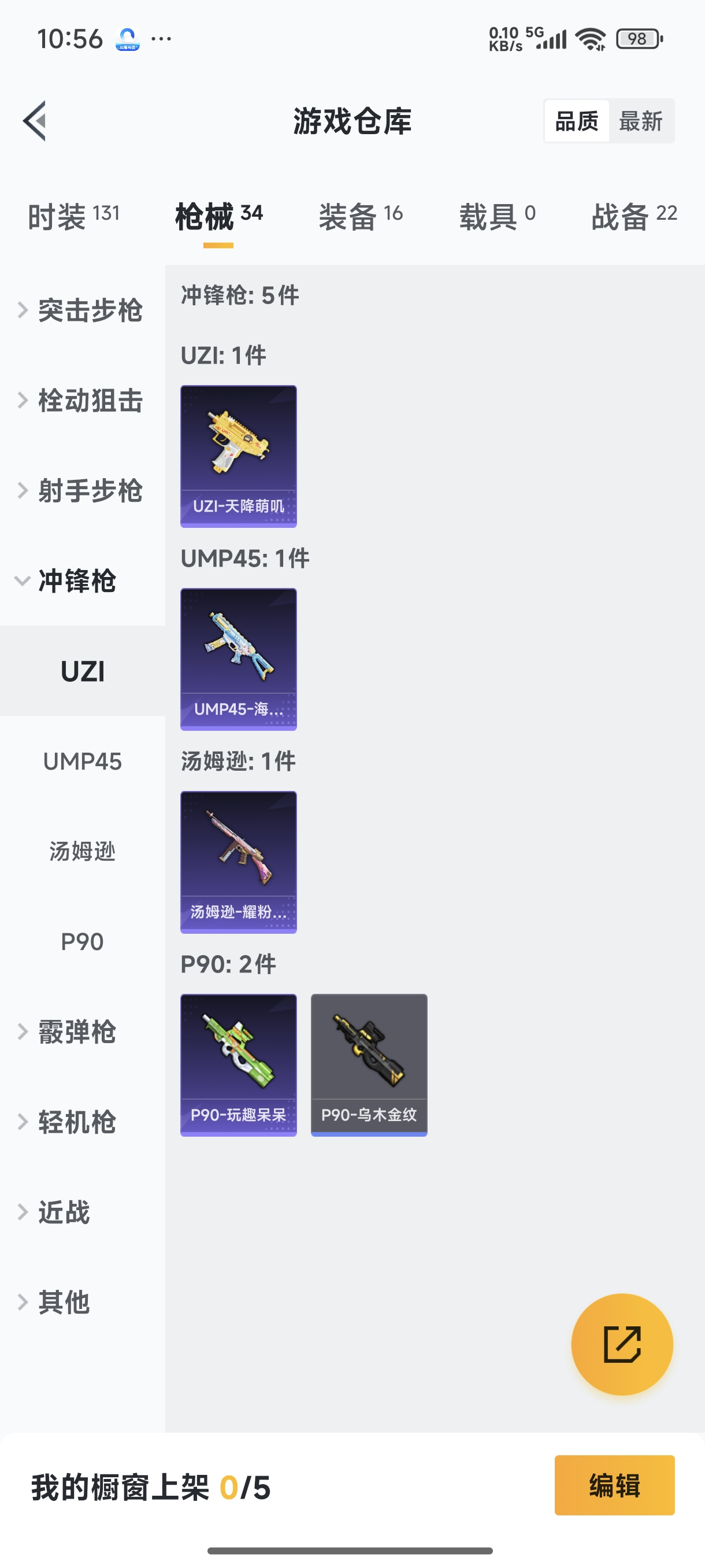Collapse the 冲锋枪 category
The height and width of the screenshot is (1568, 705).
[x=76, y=581]
